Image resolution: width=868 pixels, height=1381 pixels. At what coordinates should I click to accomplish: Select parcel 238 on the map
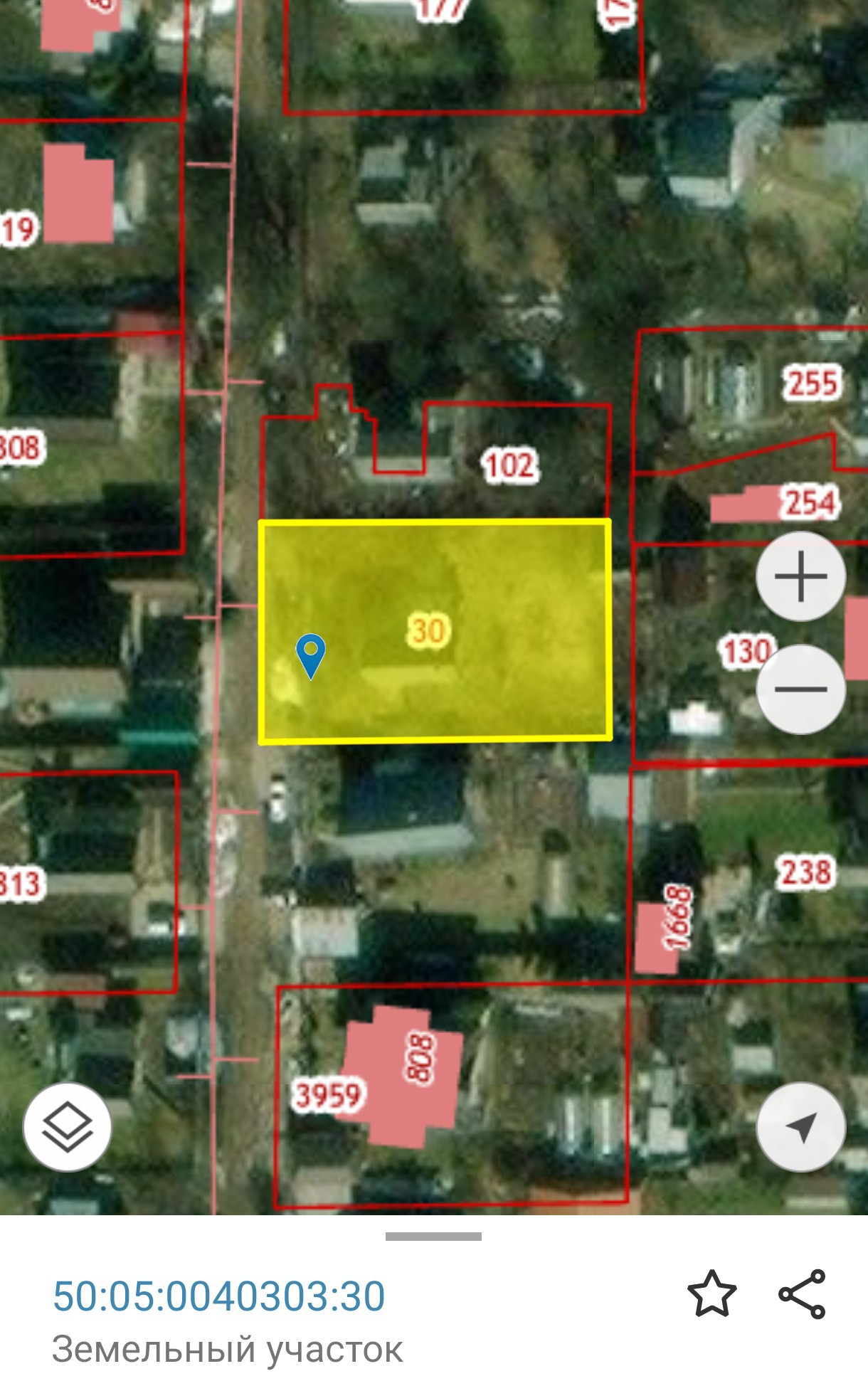pos(805,872)
